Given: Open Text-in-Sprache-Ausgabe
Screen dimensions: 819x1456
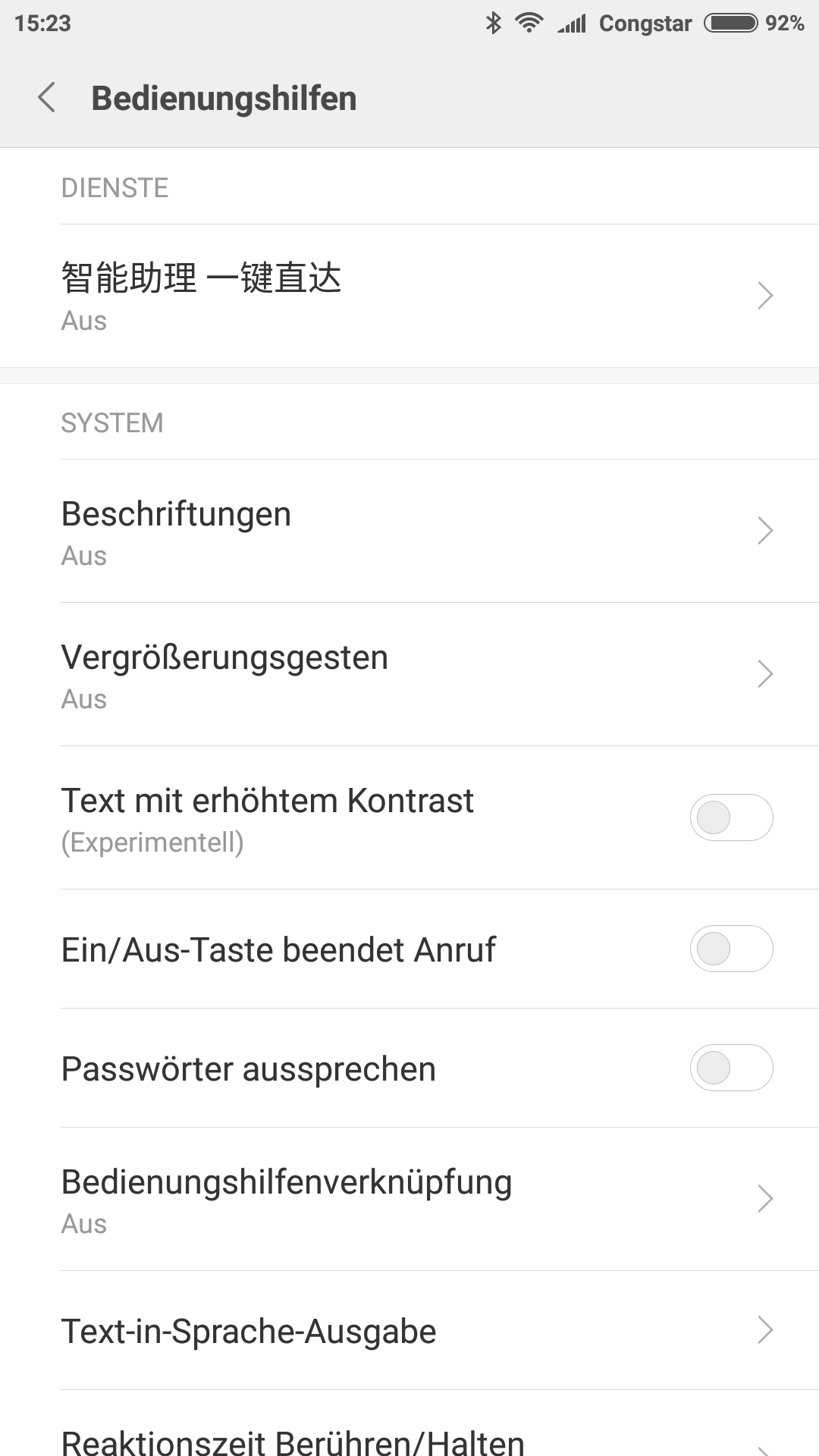Looking at the screenshot, I should click(x=409, y=1331).
